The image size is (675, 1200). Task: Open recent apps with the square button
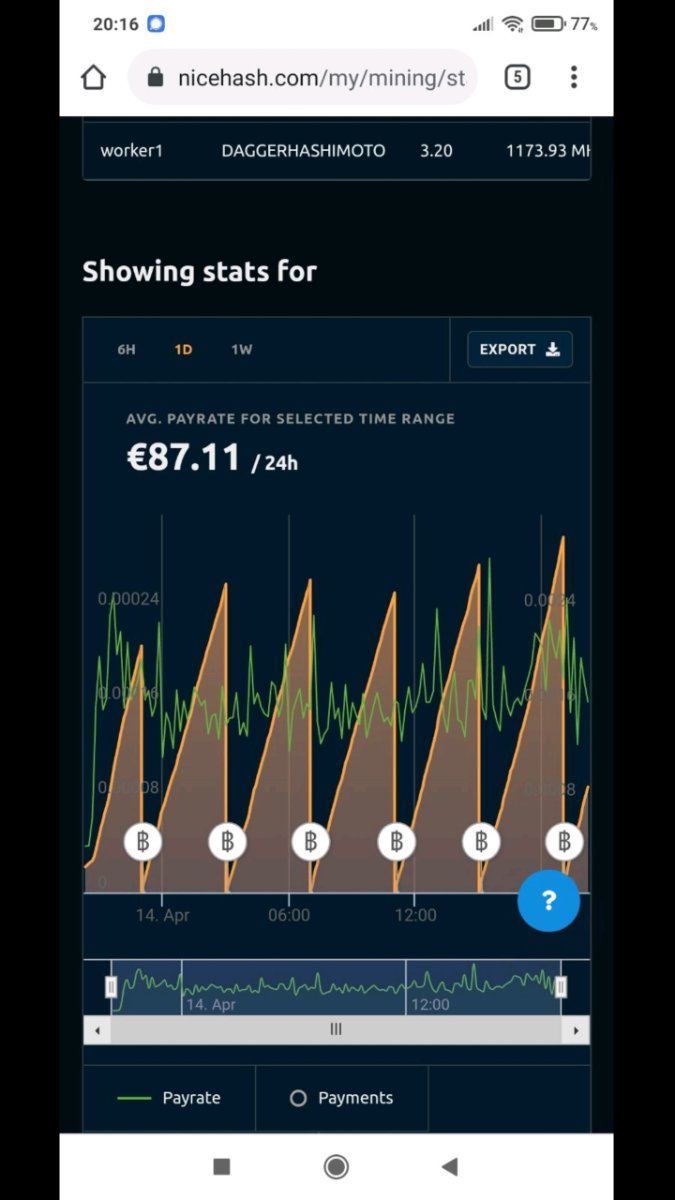[222, 1166]
